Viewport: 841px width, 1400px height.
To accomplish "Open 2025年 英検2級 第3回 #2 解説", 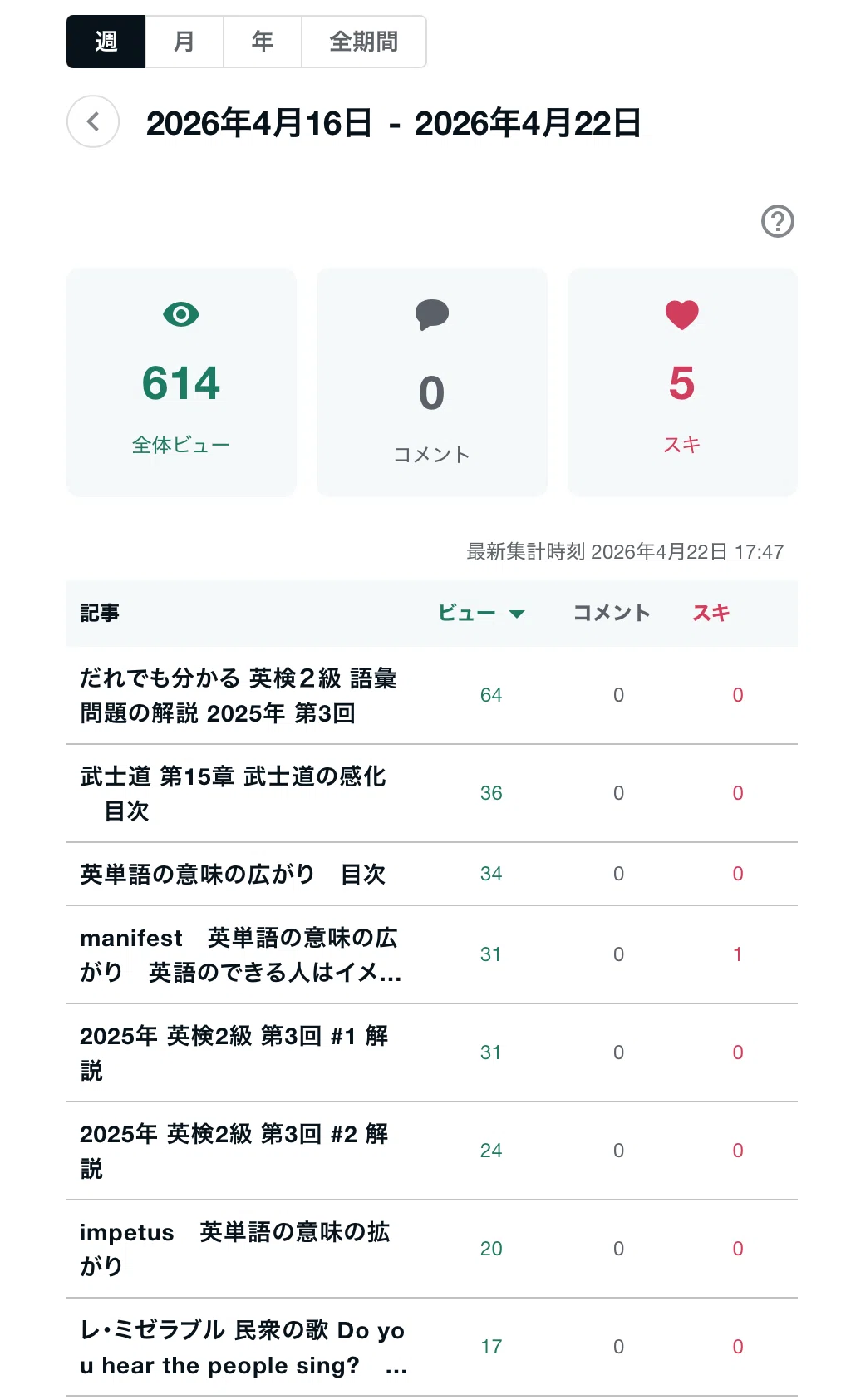I will 234,1151.
